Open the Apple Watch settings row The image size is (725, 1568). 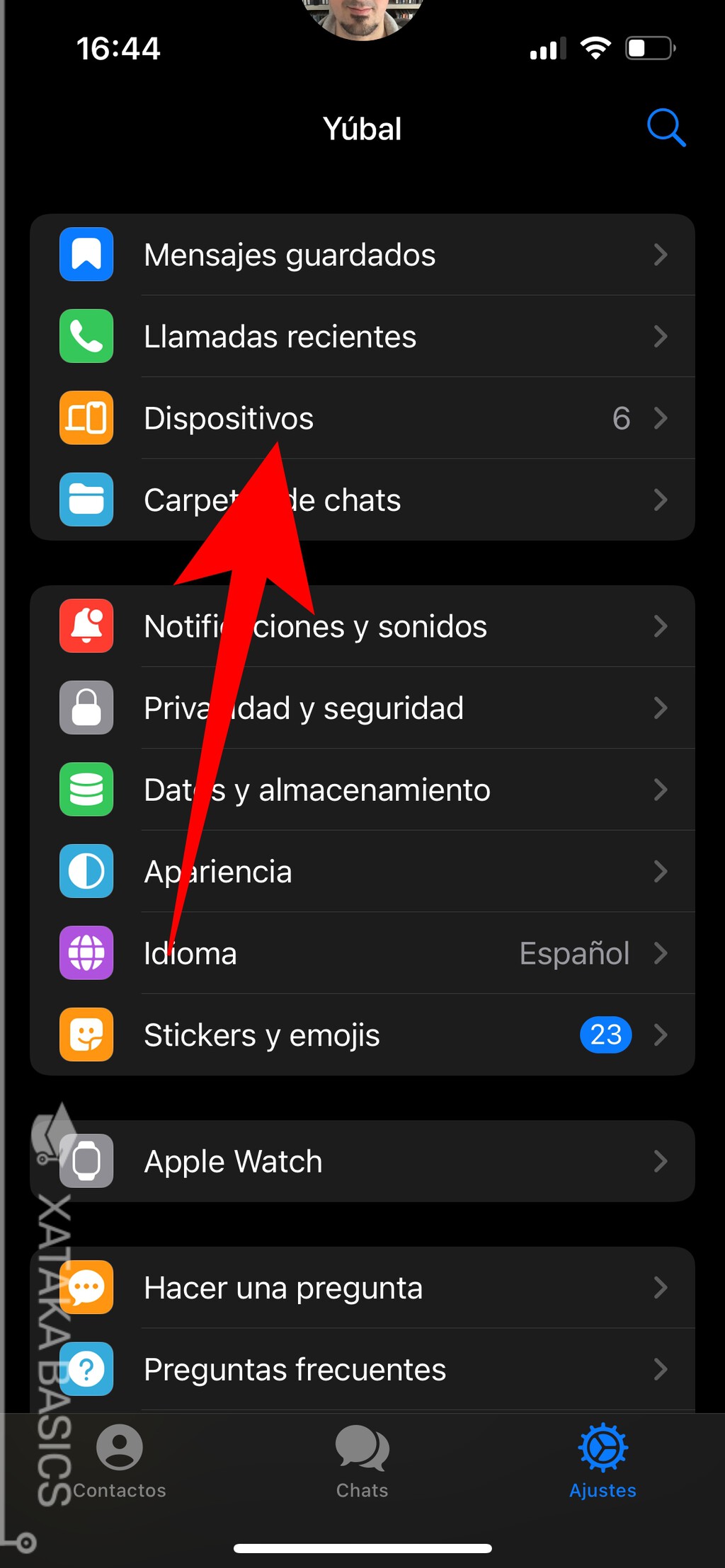point(362,1161)
